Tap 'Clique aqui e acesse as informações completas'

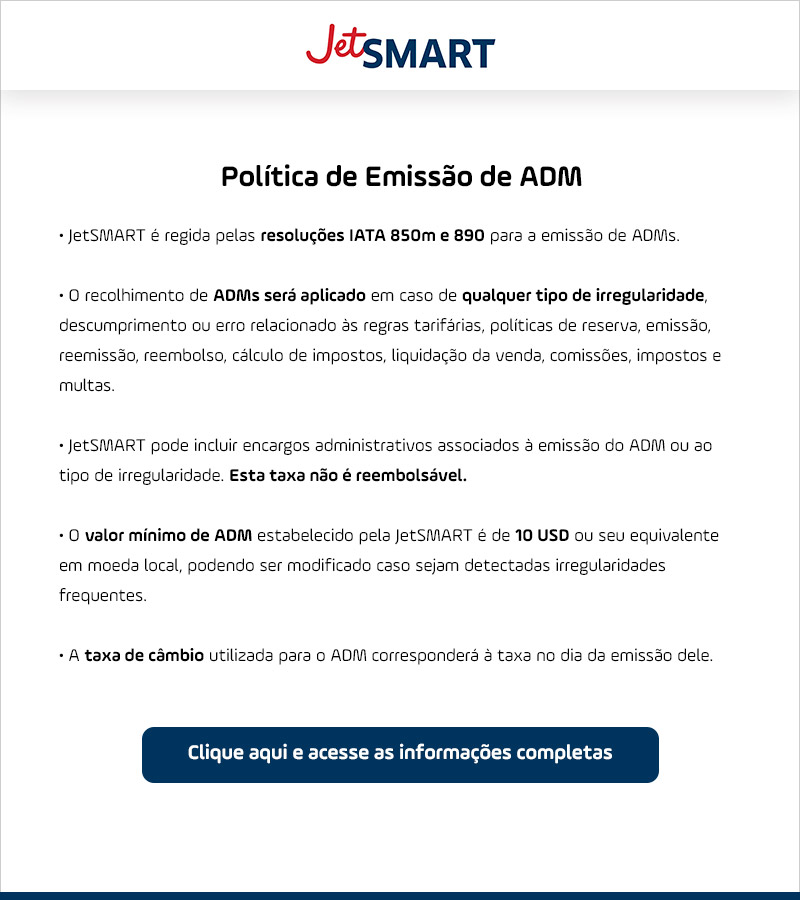pyautogui.click(x=400, y=754)
